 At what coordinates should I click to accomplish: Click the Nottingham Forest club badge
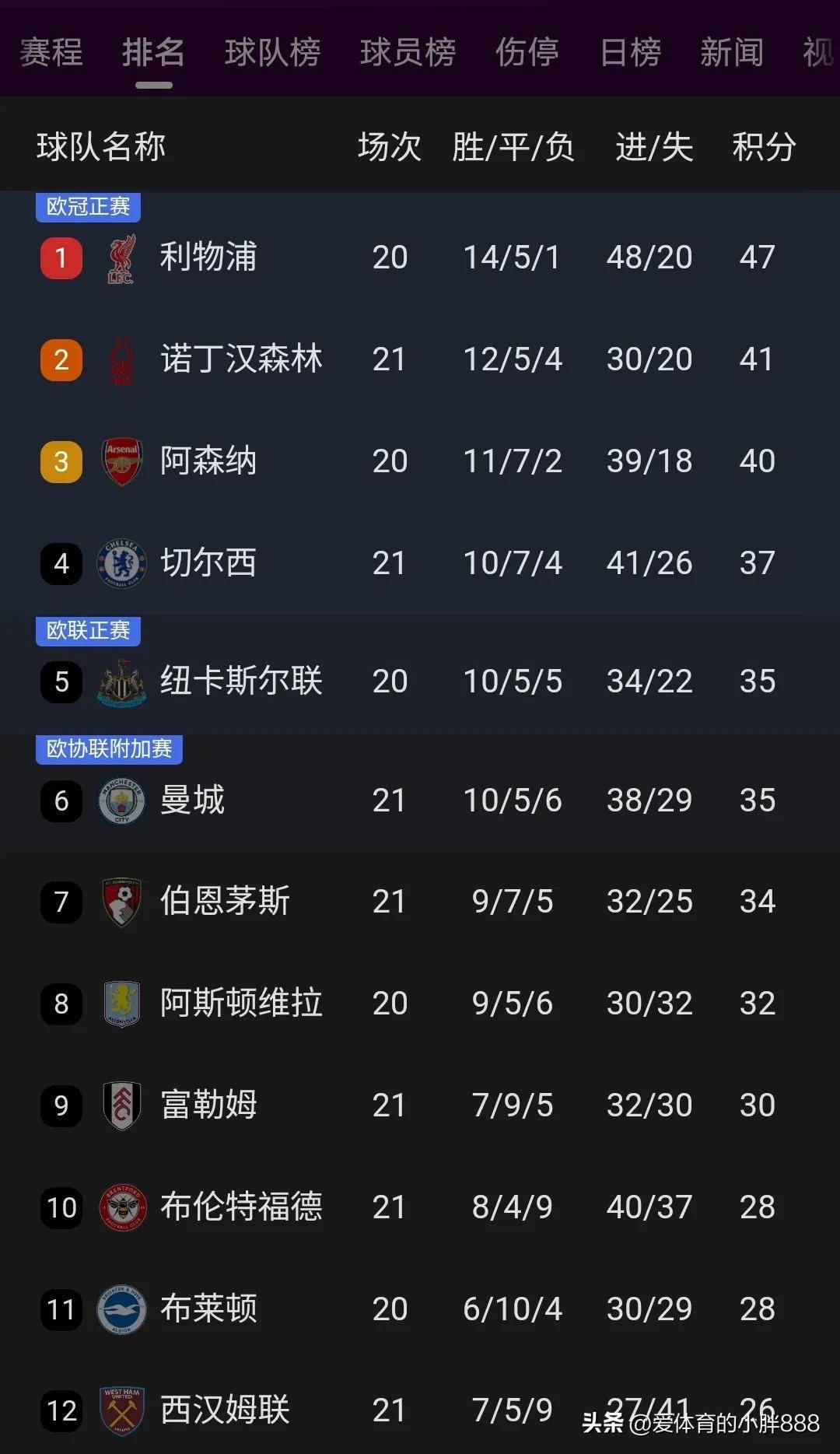[121, 359]
